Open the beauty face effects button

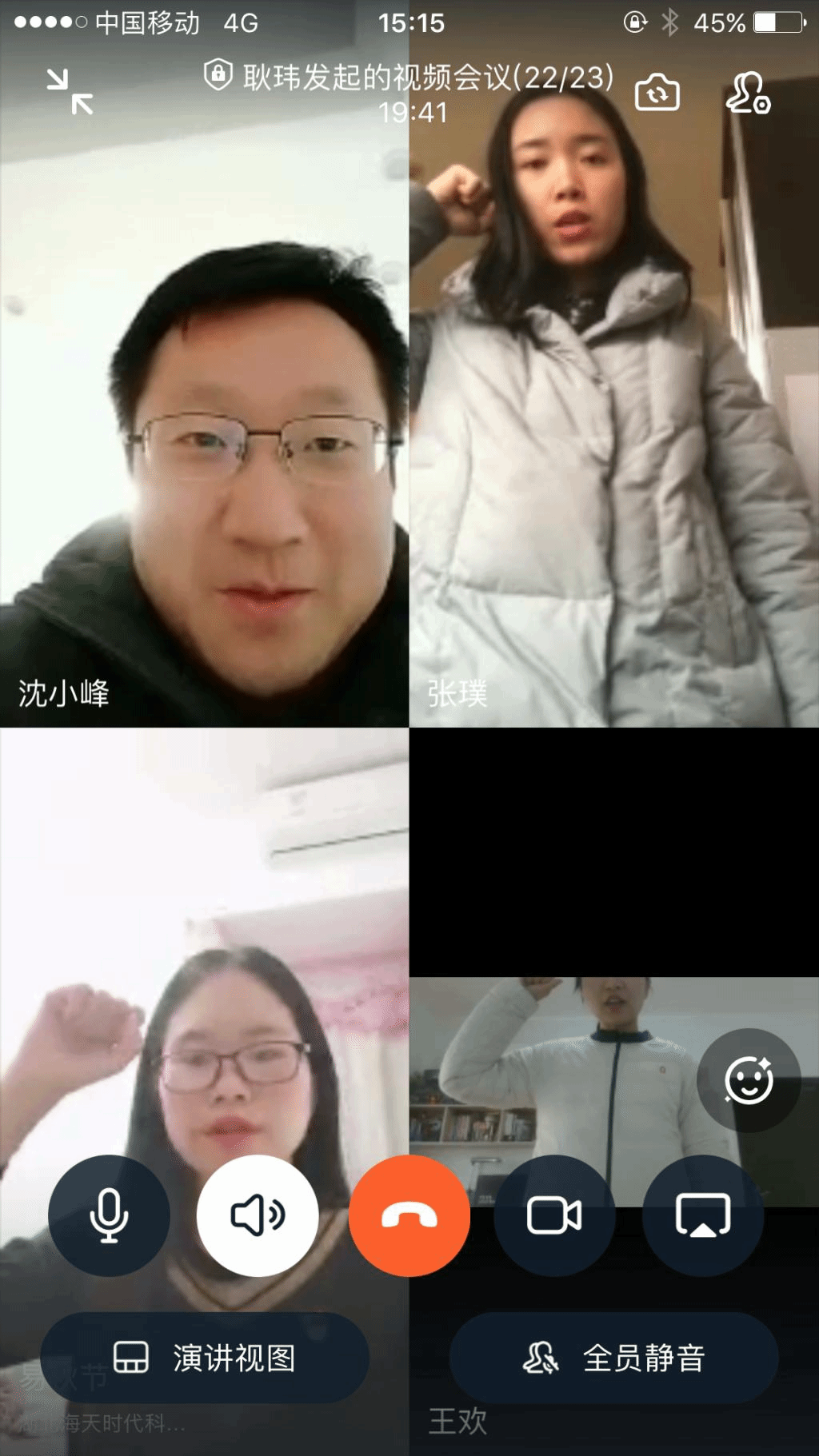[748, 1079]
